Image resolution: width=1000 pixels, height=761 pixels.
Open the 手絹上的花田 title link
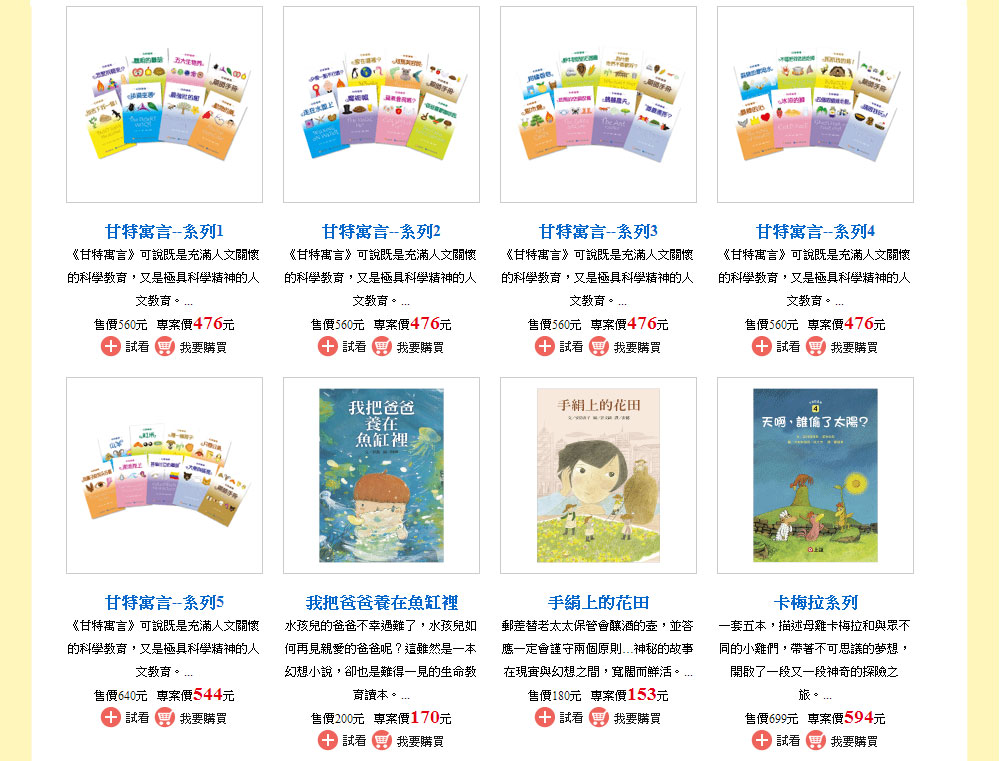[x=598, y=602]
